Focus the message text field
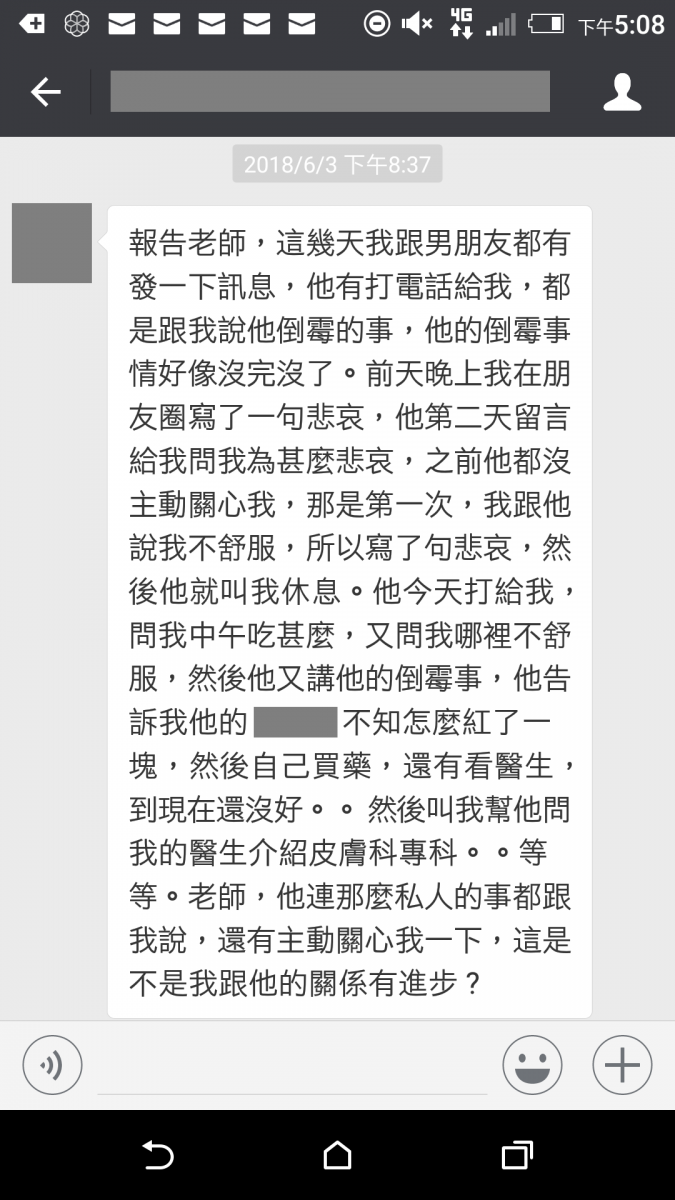Image resolution: width=675 pixels, height=1200 pixels. coord(292,1067)
